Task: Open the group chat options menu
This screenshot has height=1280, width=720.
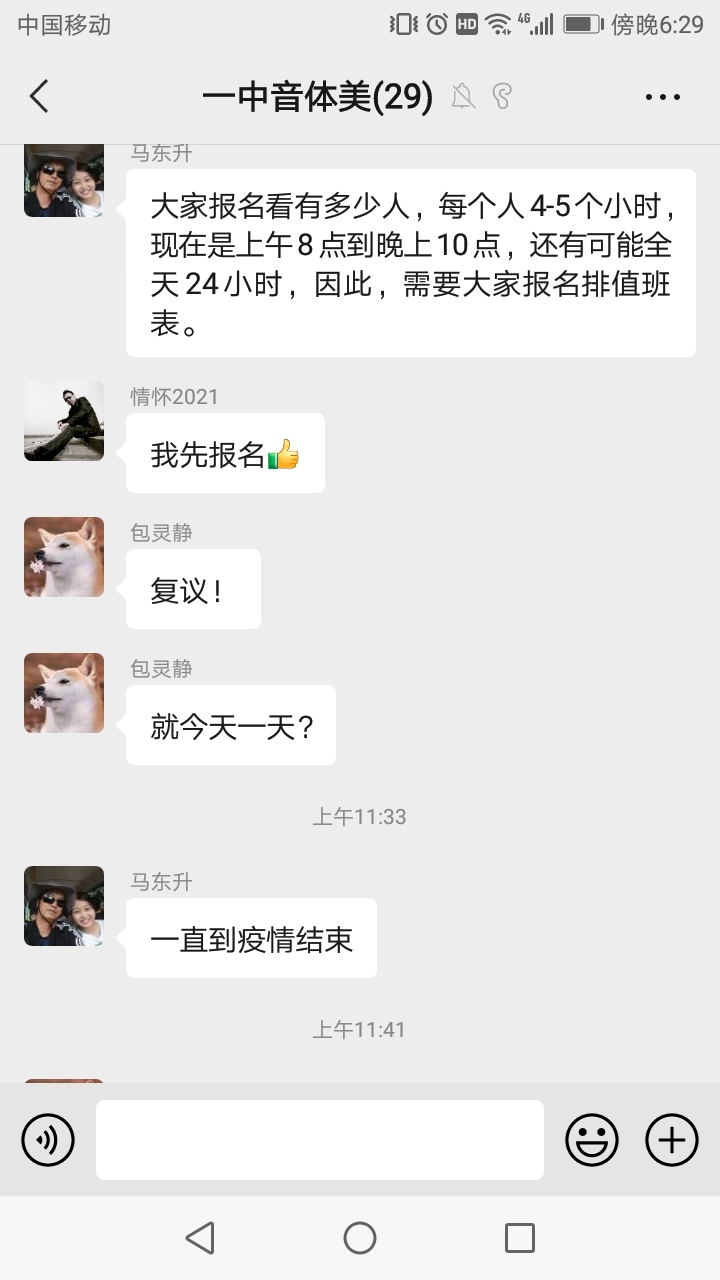Action: pyautogui.click(x=662, y=97)
